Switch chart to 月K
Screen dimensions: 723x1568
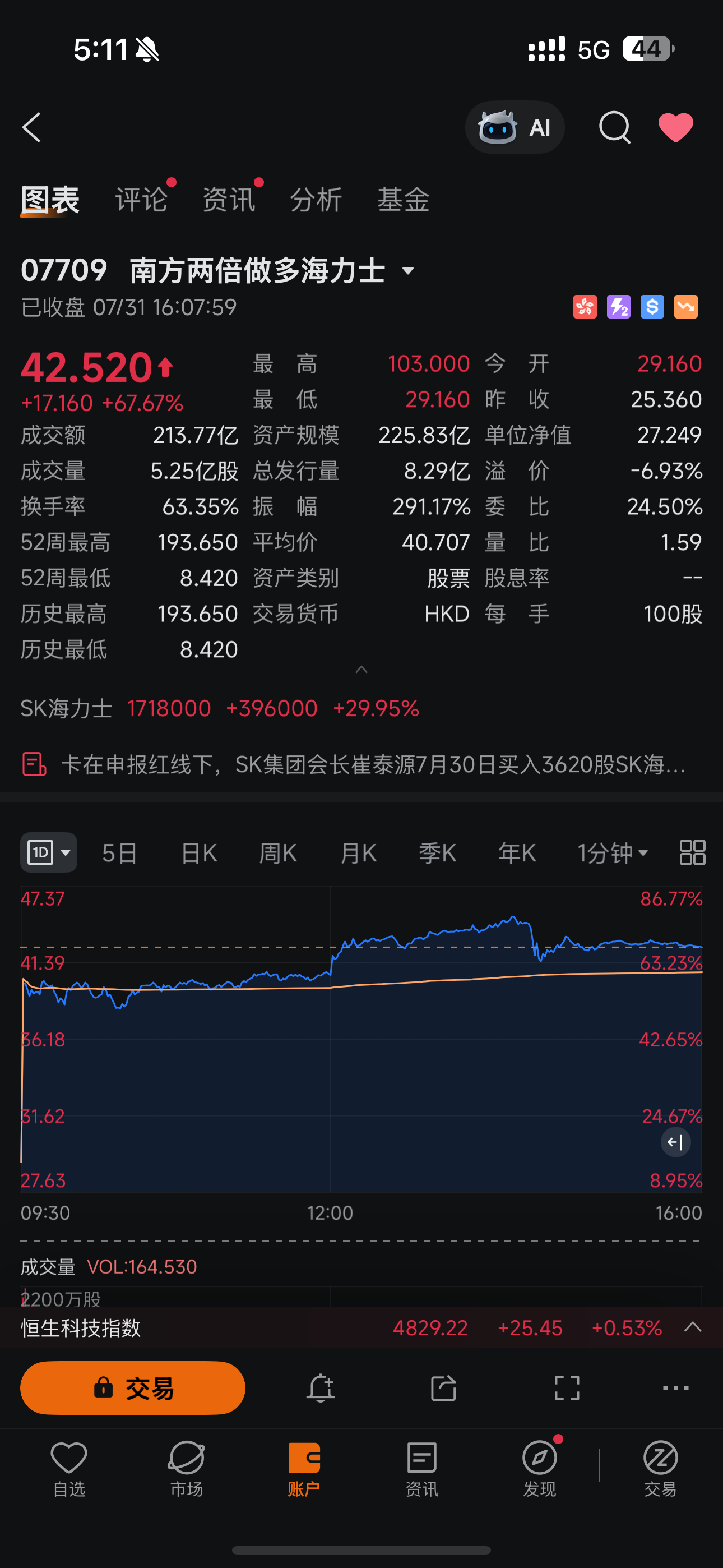(x=358, y=853)
